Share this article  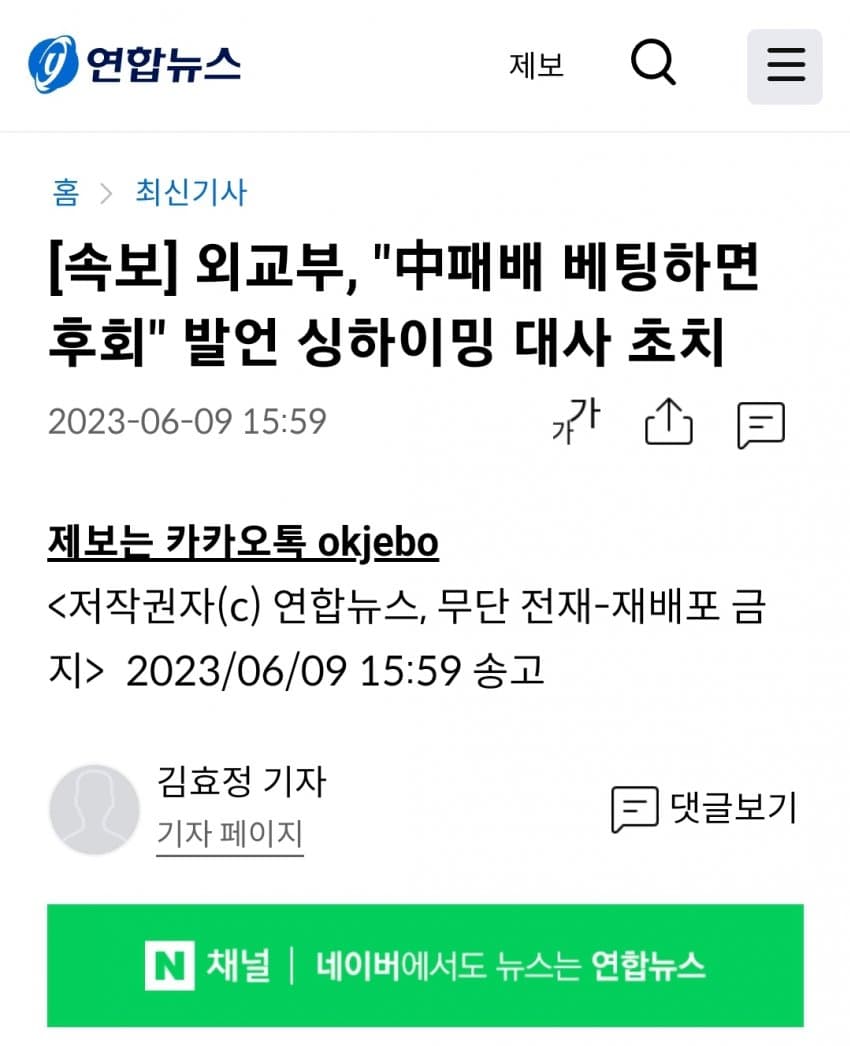[668, 423]
